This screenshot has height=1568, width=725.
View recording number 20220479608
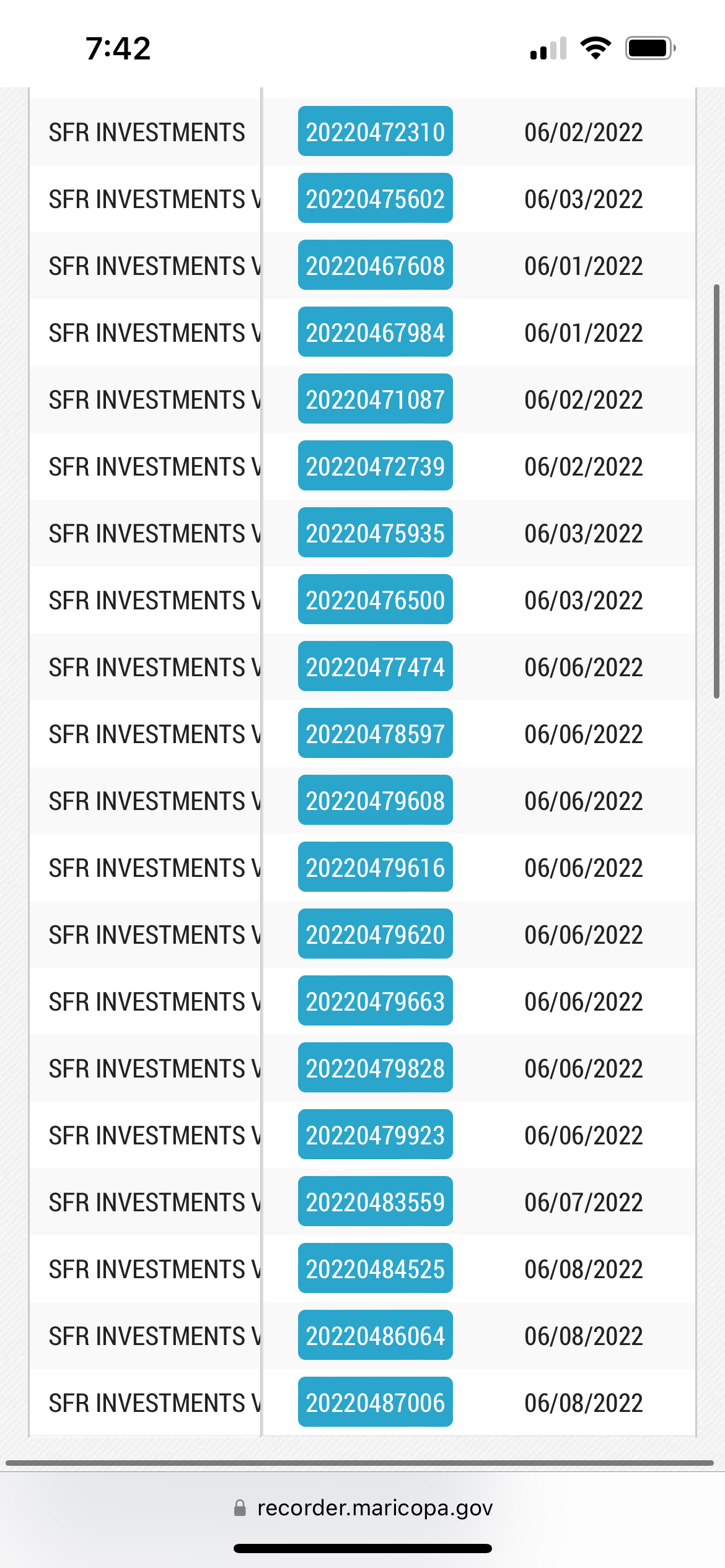click(x=375, y=800)
